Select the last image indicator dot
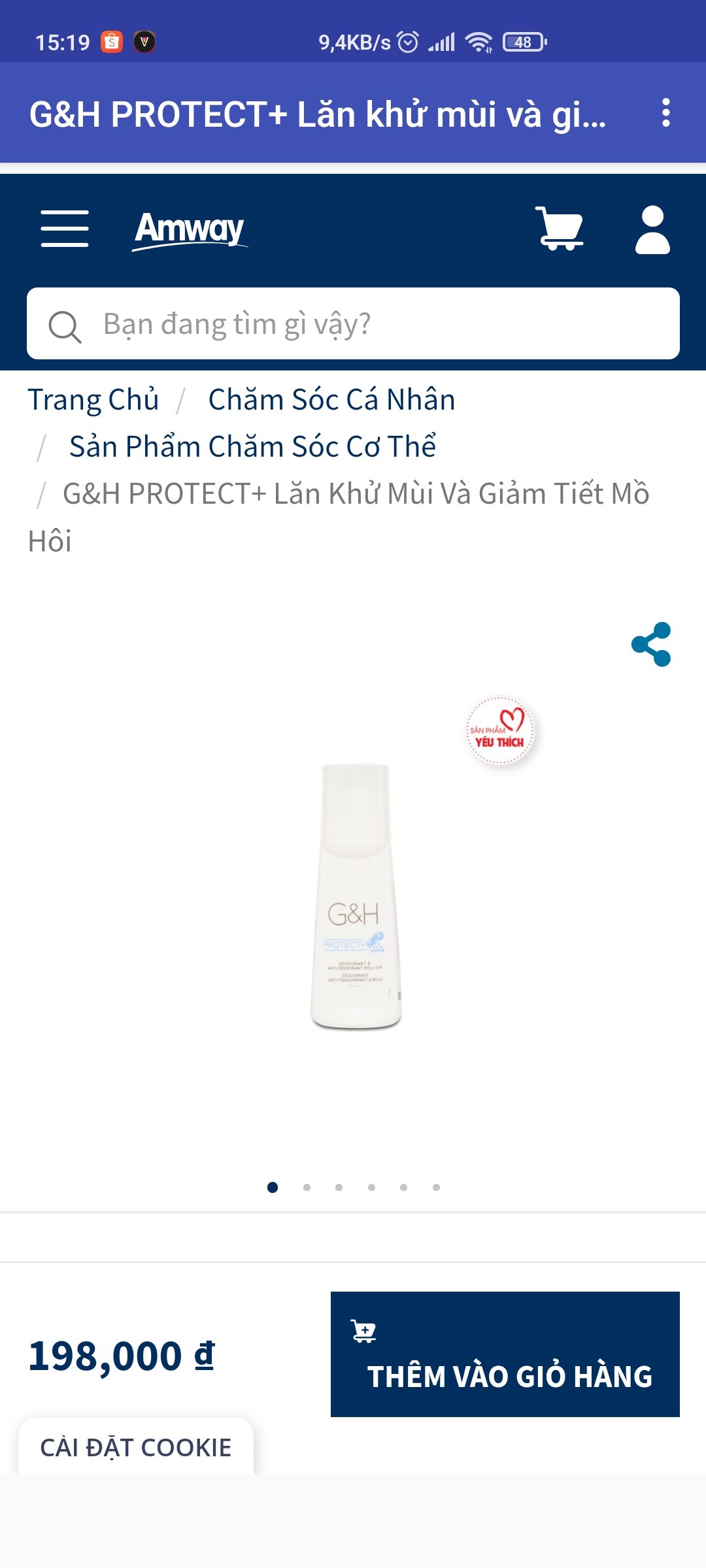The image size is (706, 1568). (x=436, y=1187)
